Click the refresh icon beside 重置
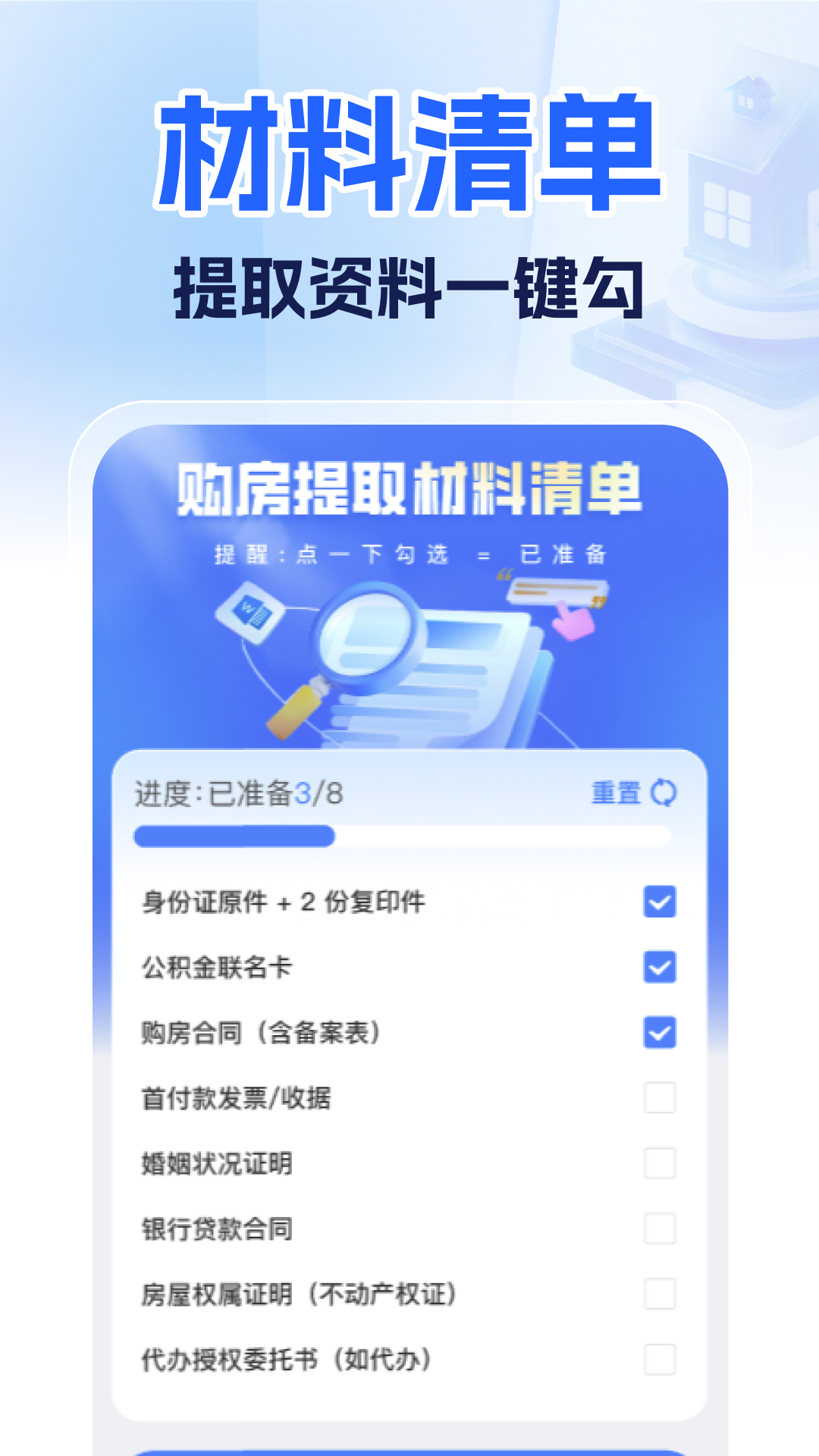 (x=663, y=792)
